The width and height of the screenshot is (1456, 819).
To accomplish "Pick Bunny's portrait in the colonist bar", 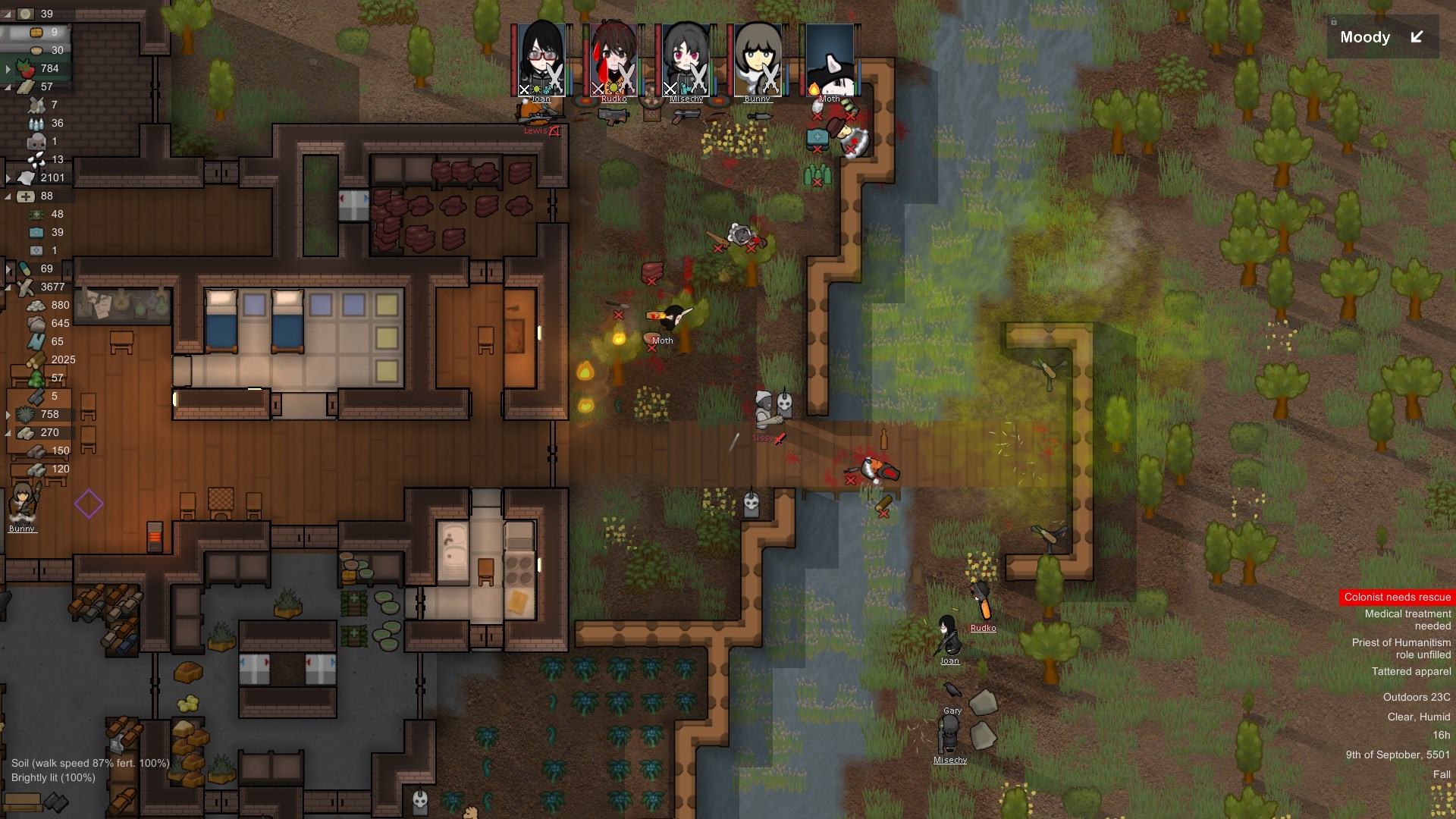I will pyautogui.click(x=758, y=59).
